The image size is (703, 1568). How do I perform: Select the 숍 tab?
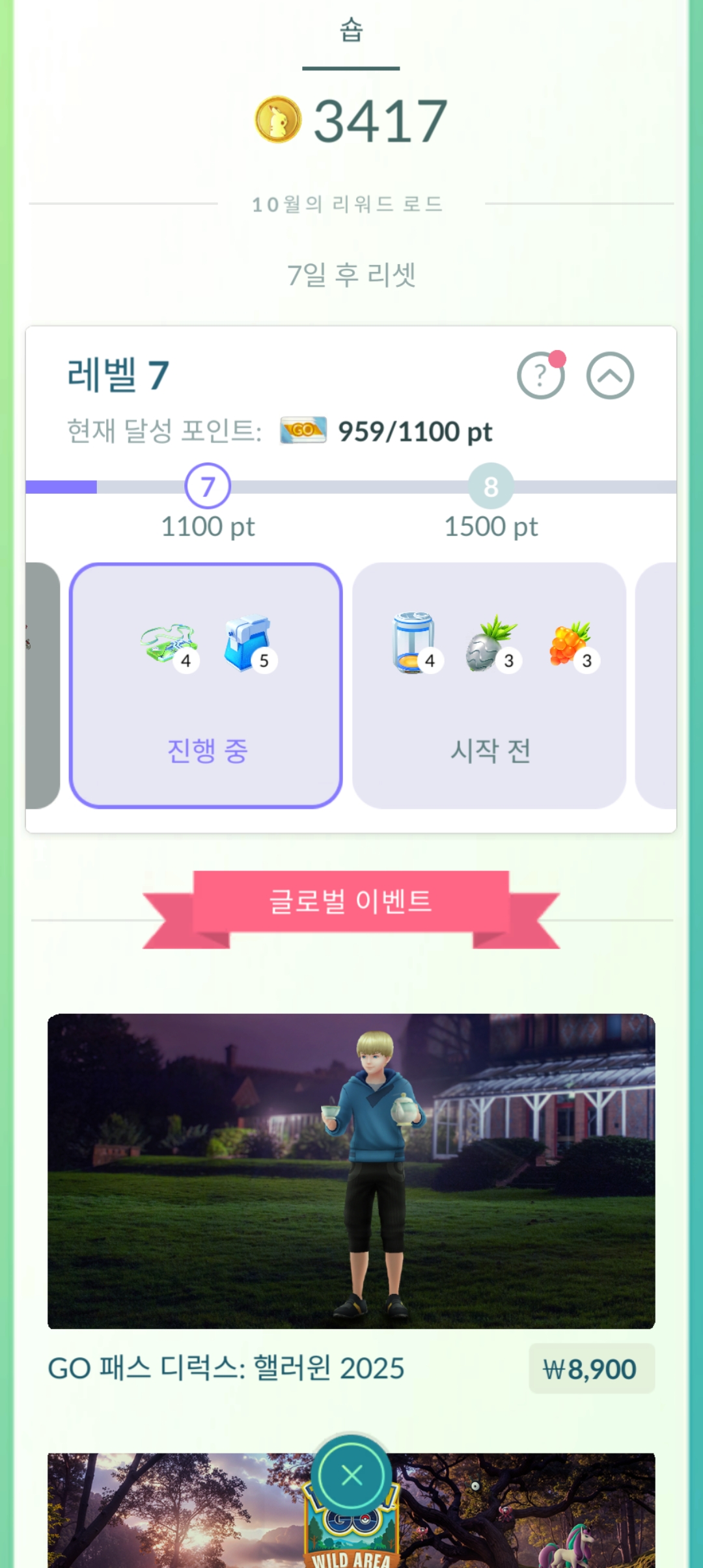[351, 31]
